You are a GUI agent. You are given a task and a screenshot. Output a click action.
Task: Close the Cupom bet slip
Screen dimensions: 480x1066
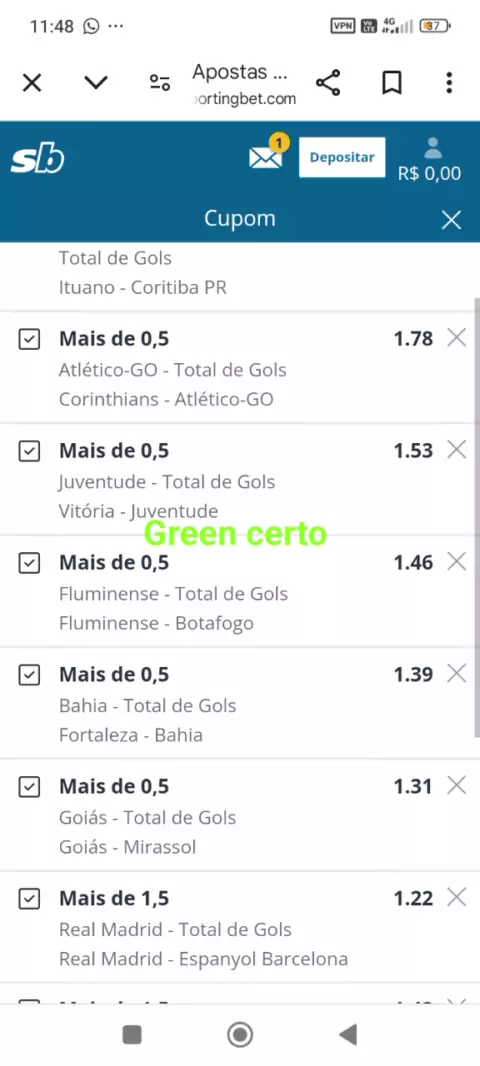[451, 220]
